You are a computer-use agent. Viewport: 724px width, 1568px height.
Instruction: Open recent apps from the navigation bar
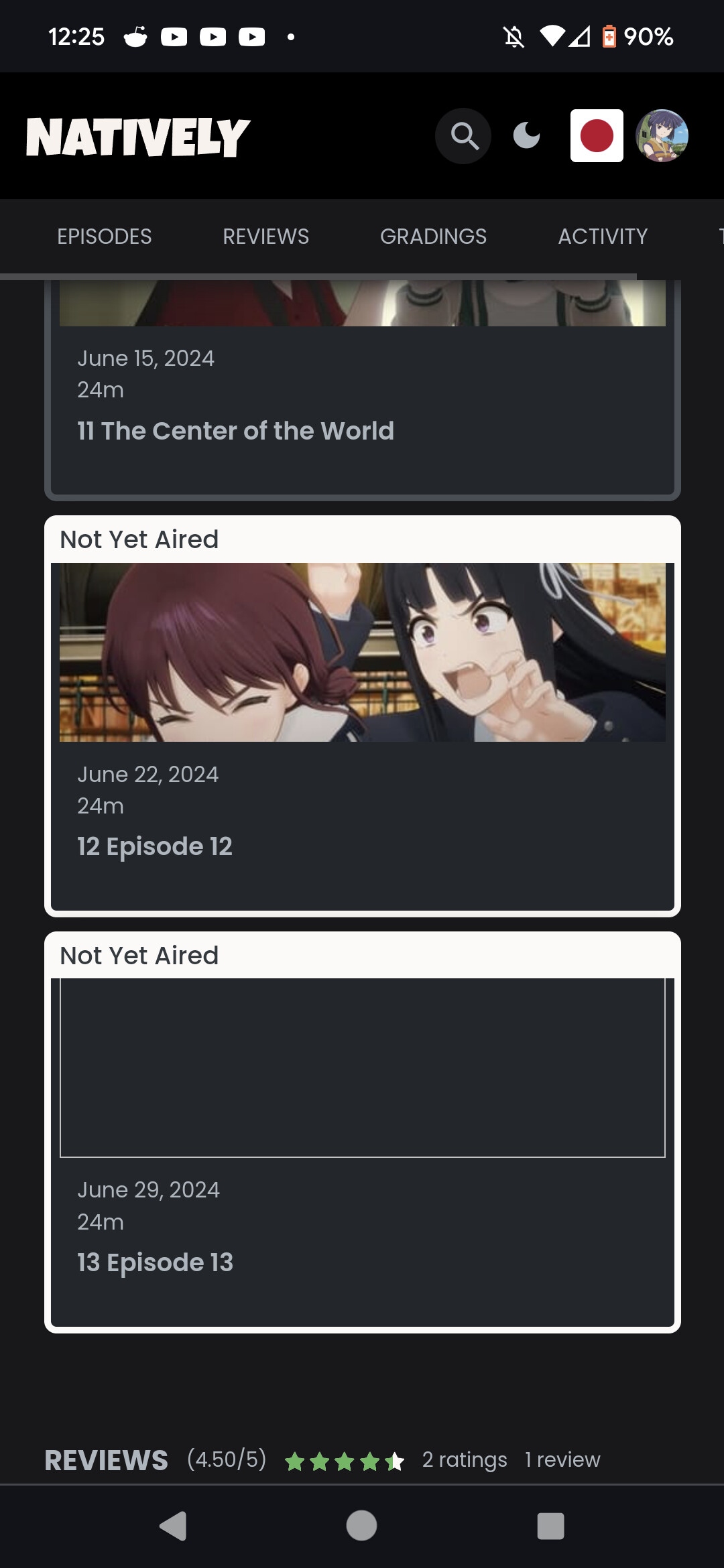[550, 1526]
